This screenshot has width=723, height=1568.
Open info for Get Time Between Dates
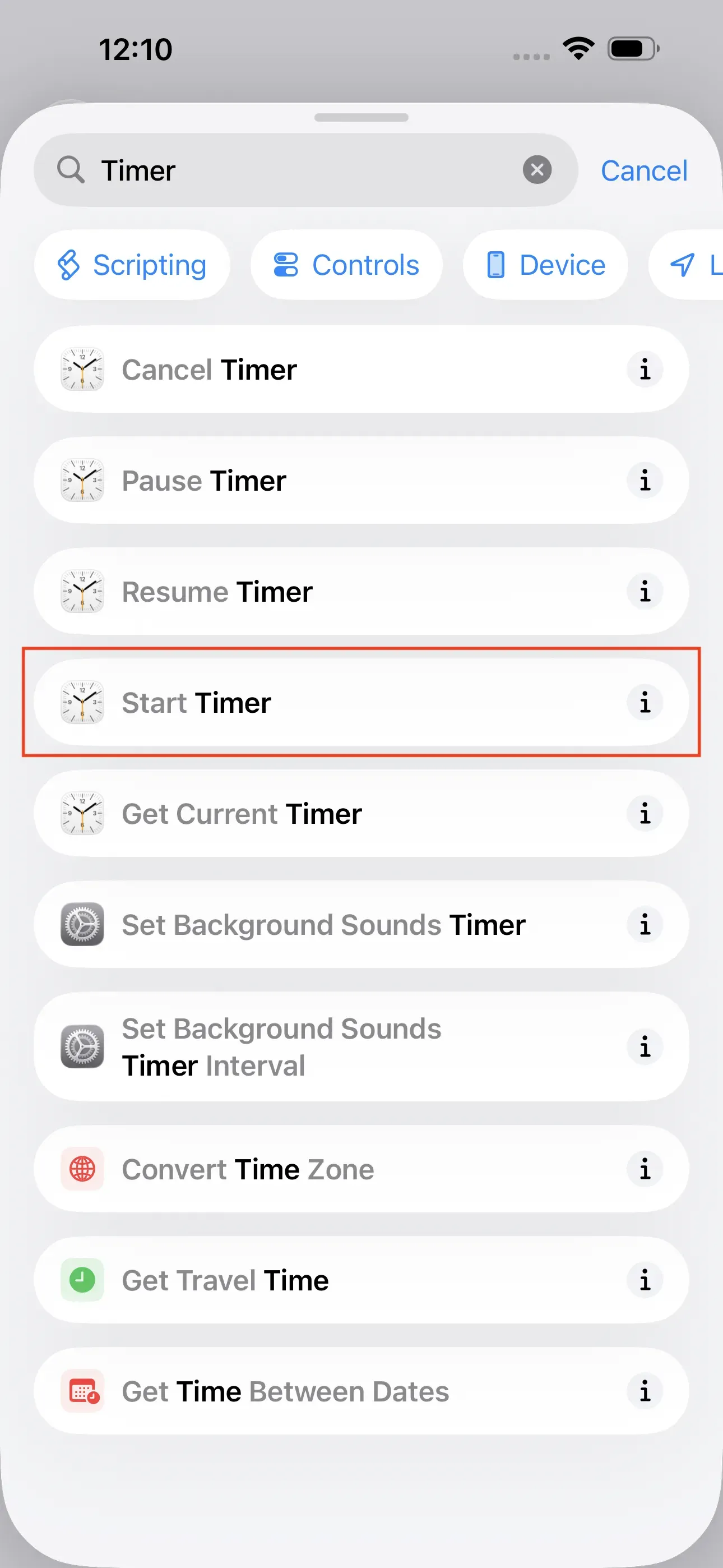click(x=645, y=1391)
